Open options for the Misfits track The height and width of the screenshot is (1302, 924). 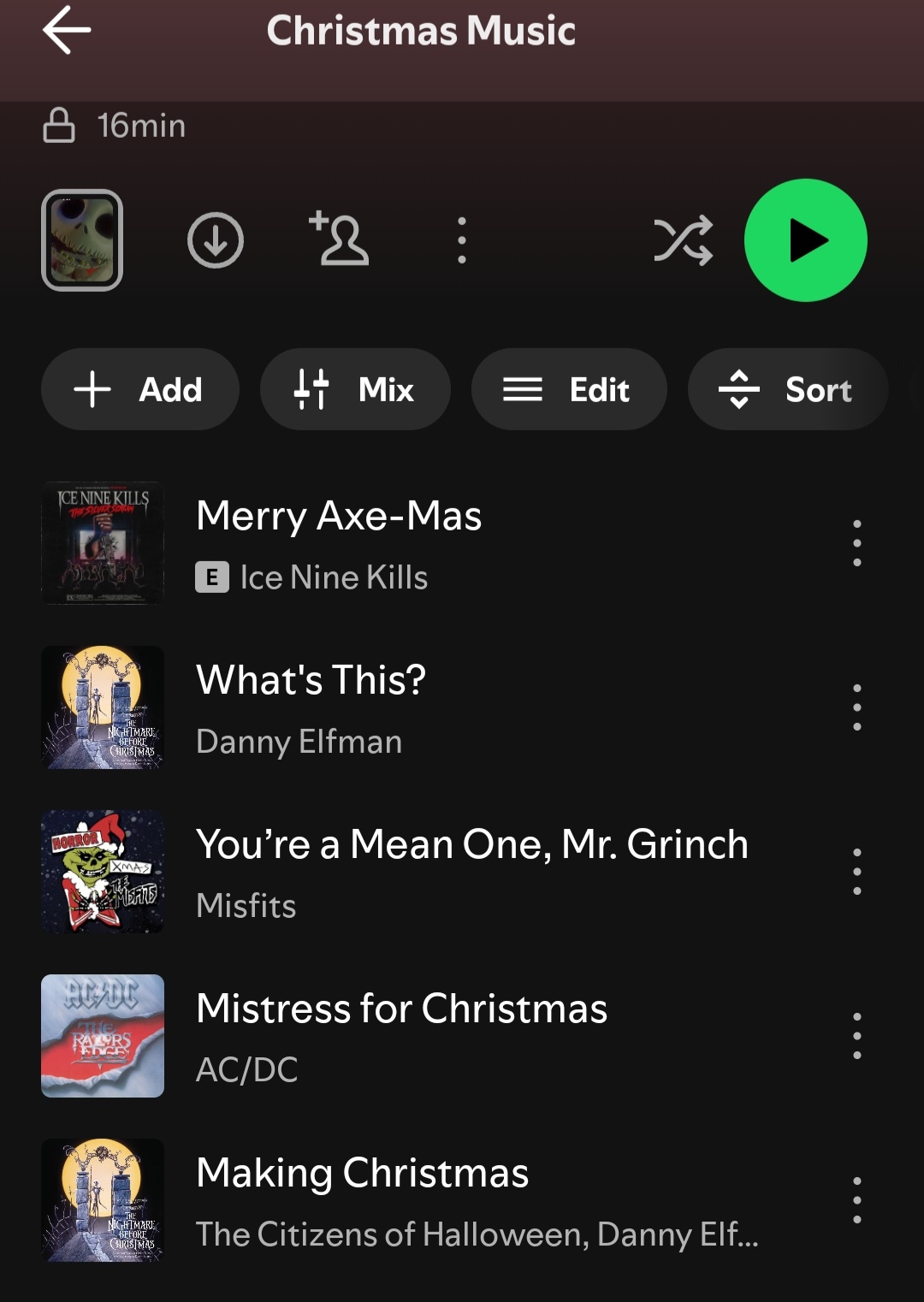[856, 872]
